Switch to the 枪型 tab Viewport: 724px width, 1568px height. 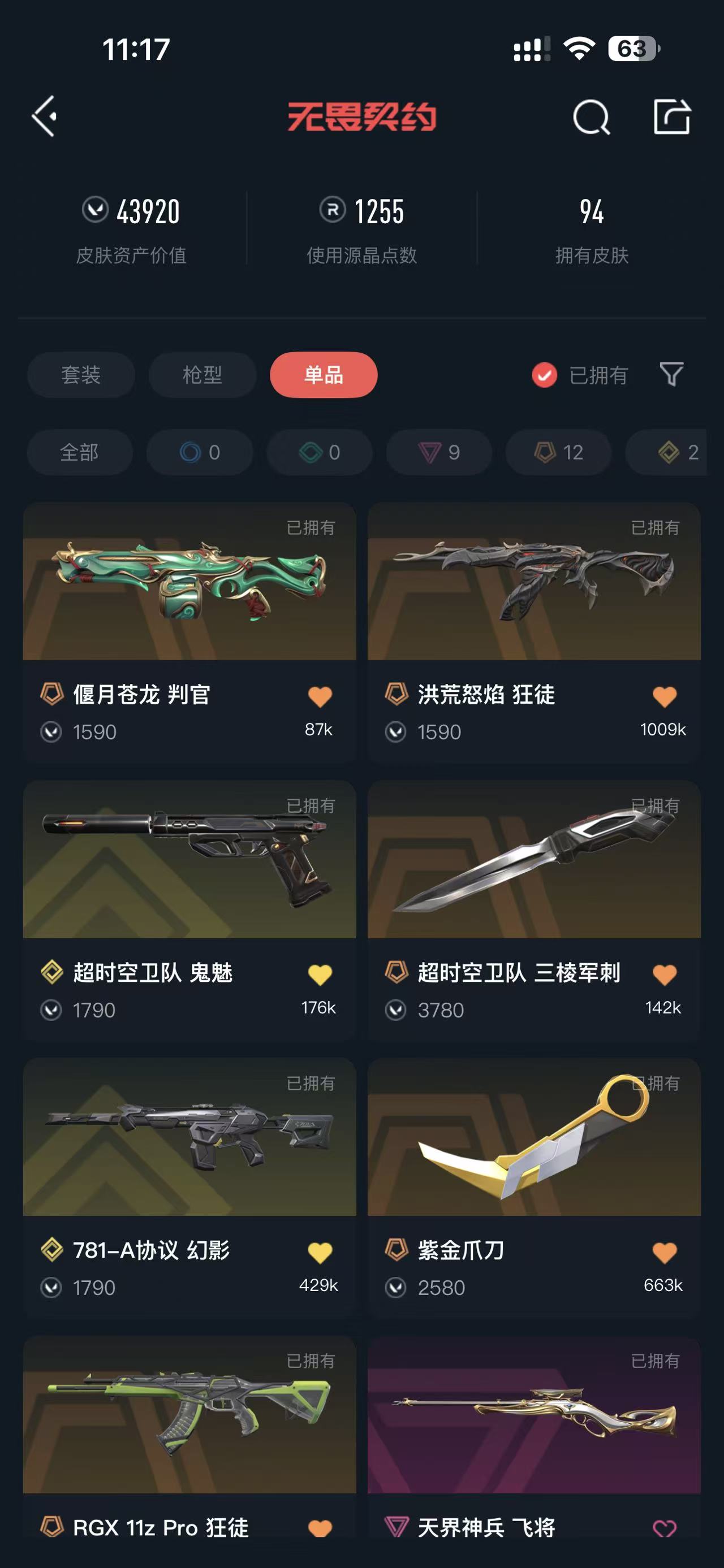point(202,374)
